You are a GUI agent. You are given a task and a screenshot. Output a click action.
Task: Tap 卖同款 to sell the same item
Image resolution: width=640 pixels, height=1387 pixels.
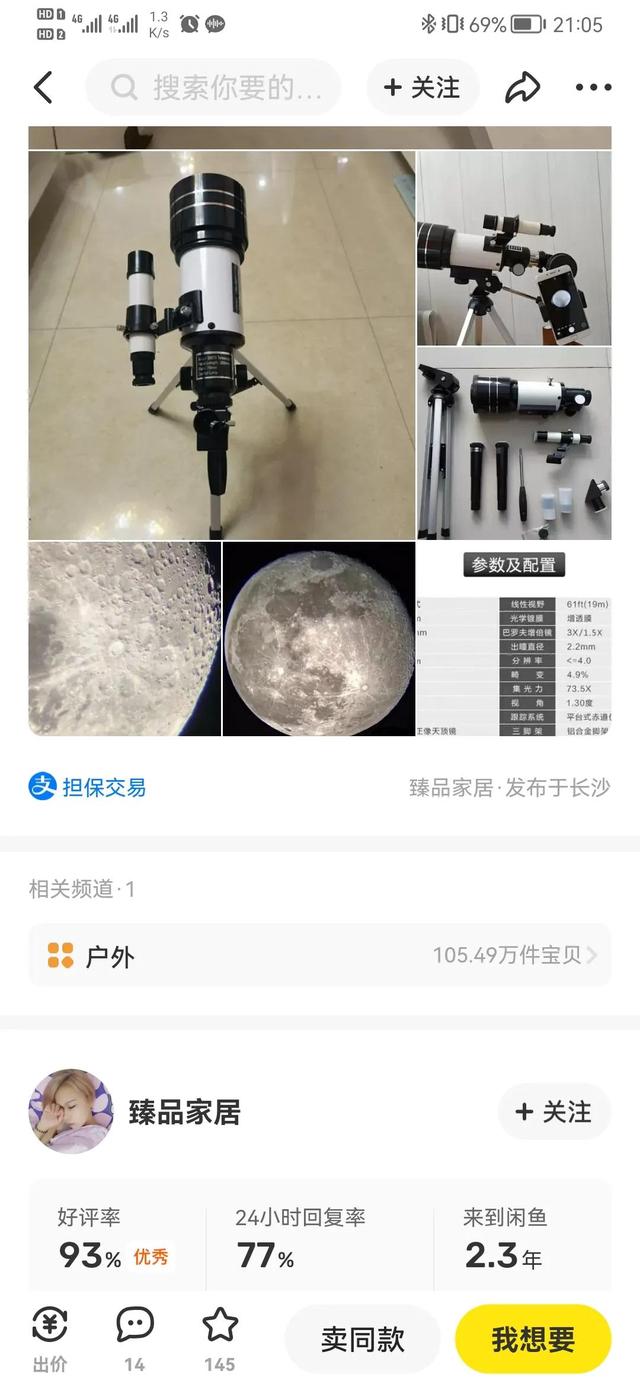click(x=362, y=1339)
